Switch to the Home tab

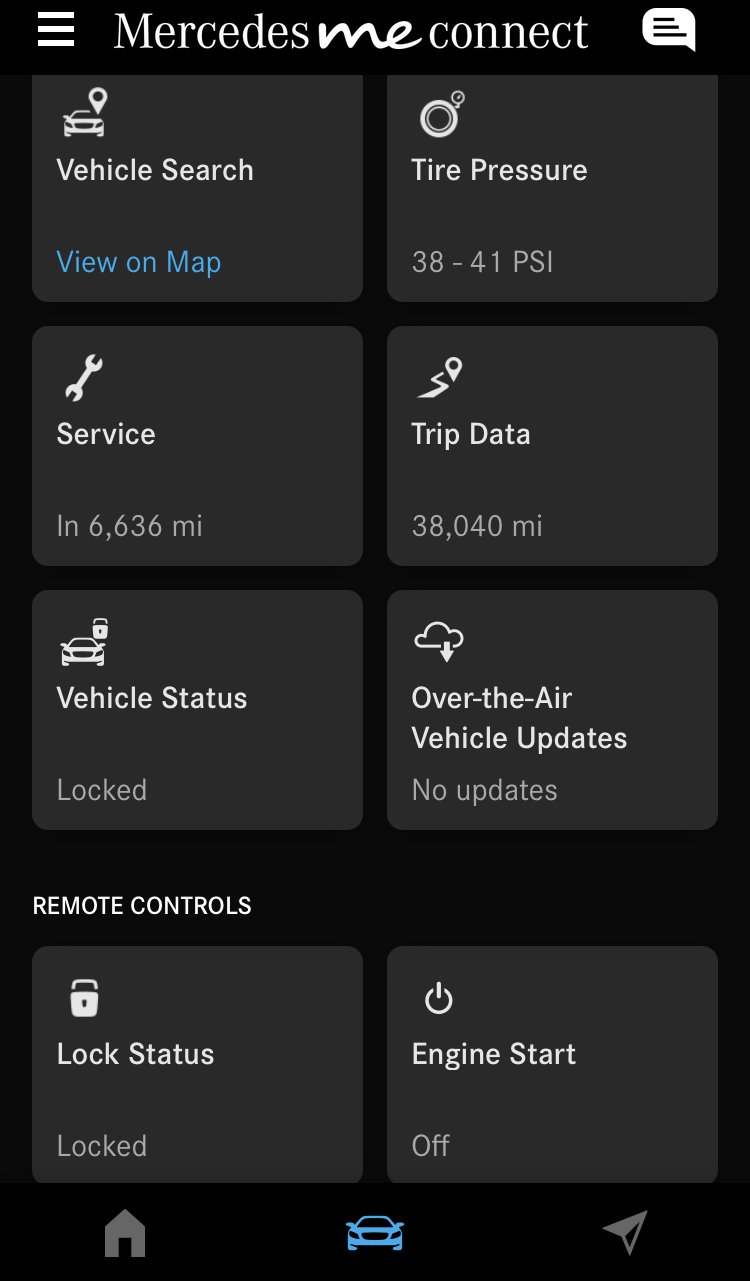click(125, 1233)
